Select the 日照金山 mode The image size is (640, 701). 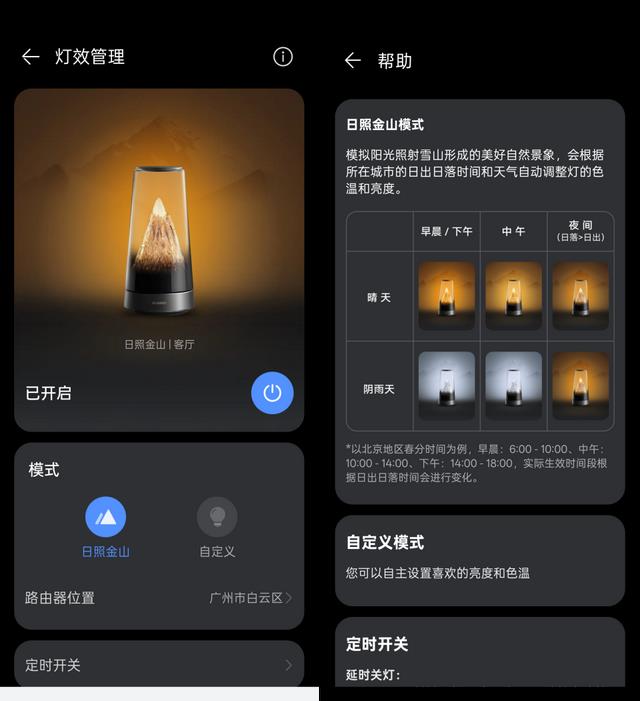pyautogui.click(x=106, y=518)
